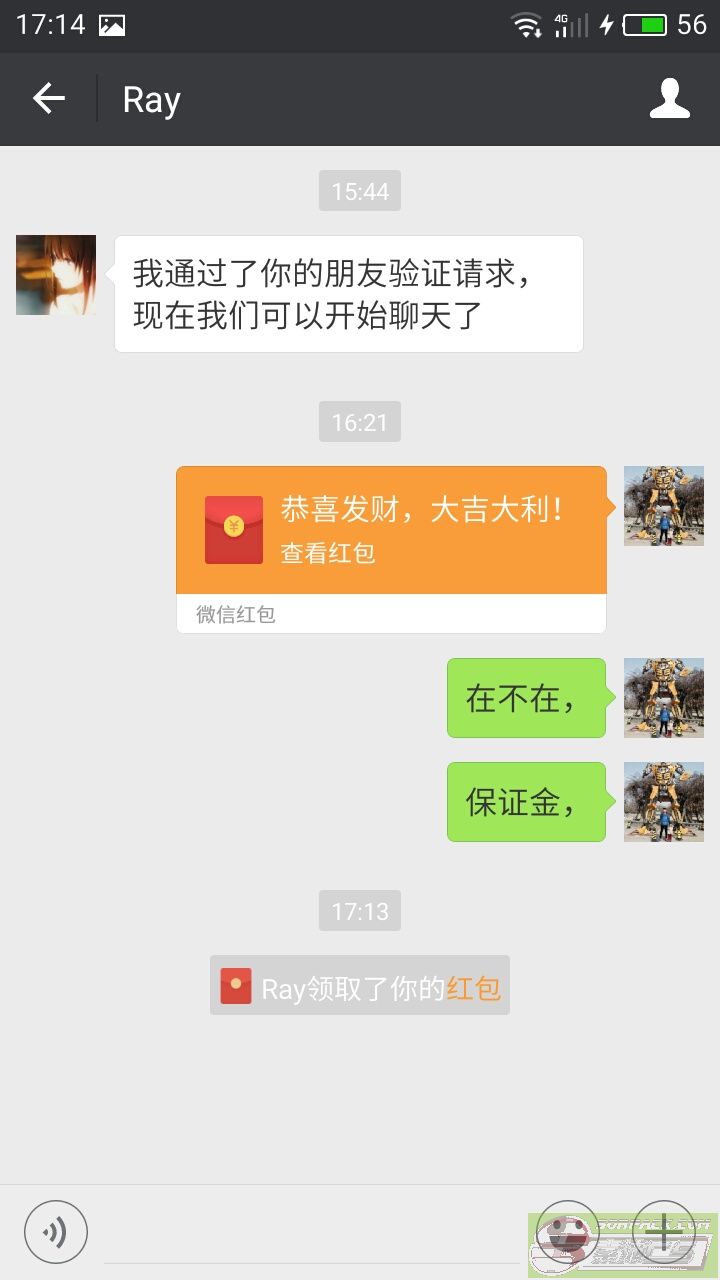Image resolution: width=720 pixels, height=1280 pixels.
Task: Tap the orange 红包 link in the notice
Action: click(473, 989)
